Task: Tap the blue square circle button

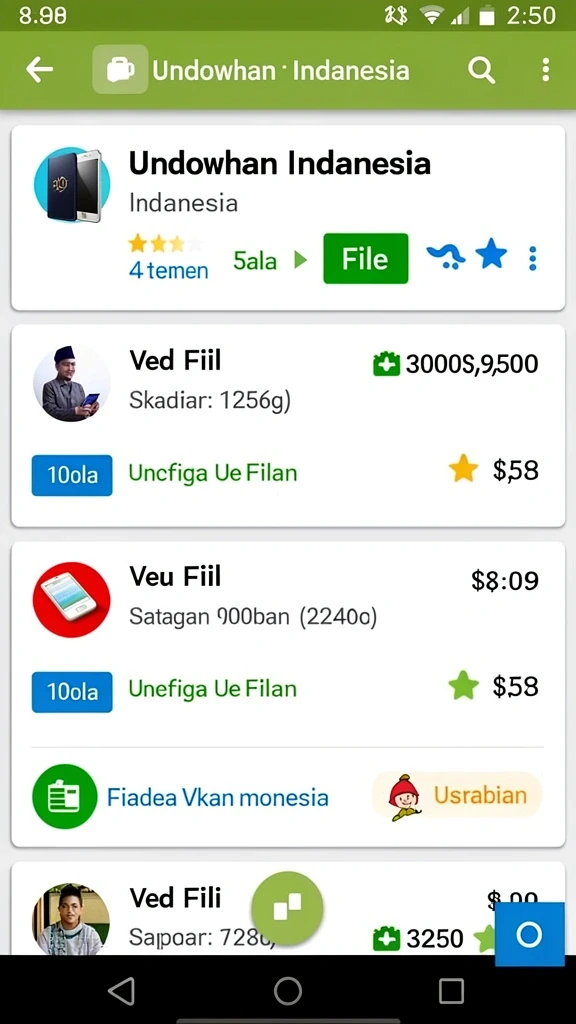Action: point(530,934)
